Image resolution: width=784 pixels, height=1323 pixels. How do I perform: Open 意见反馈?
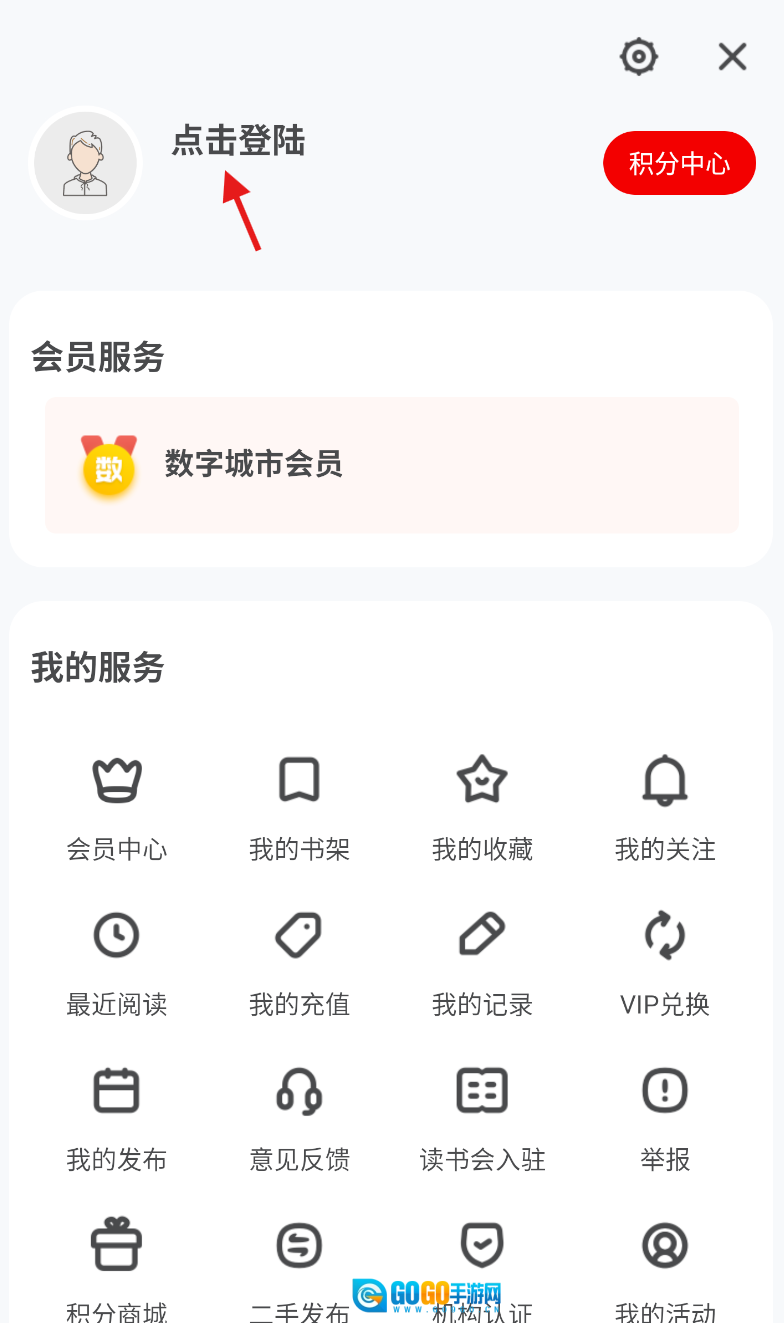(x=299, y=1115)
